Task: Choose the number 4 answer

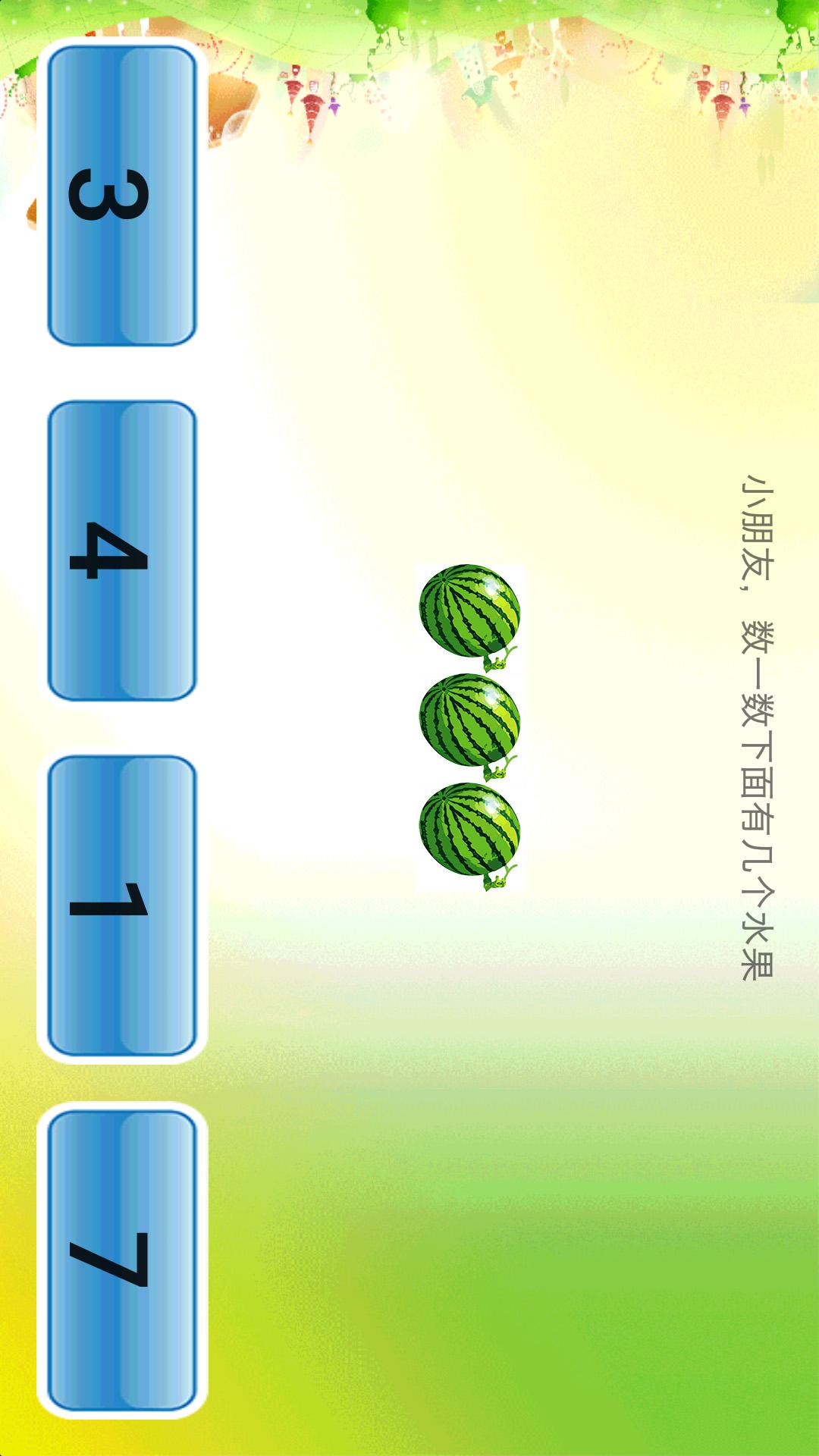Action: pyautogui.click(x=121, y=551)
